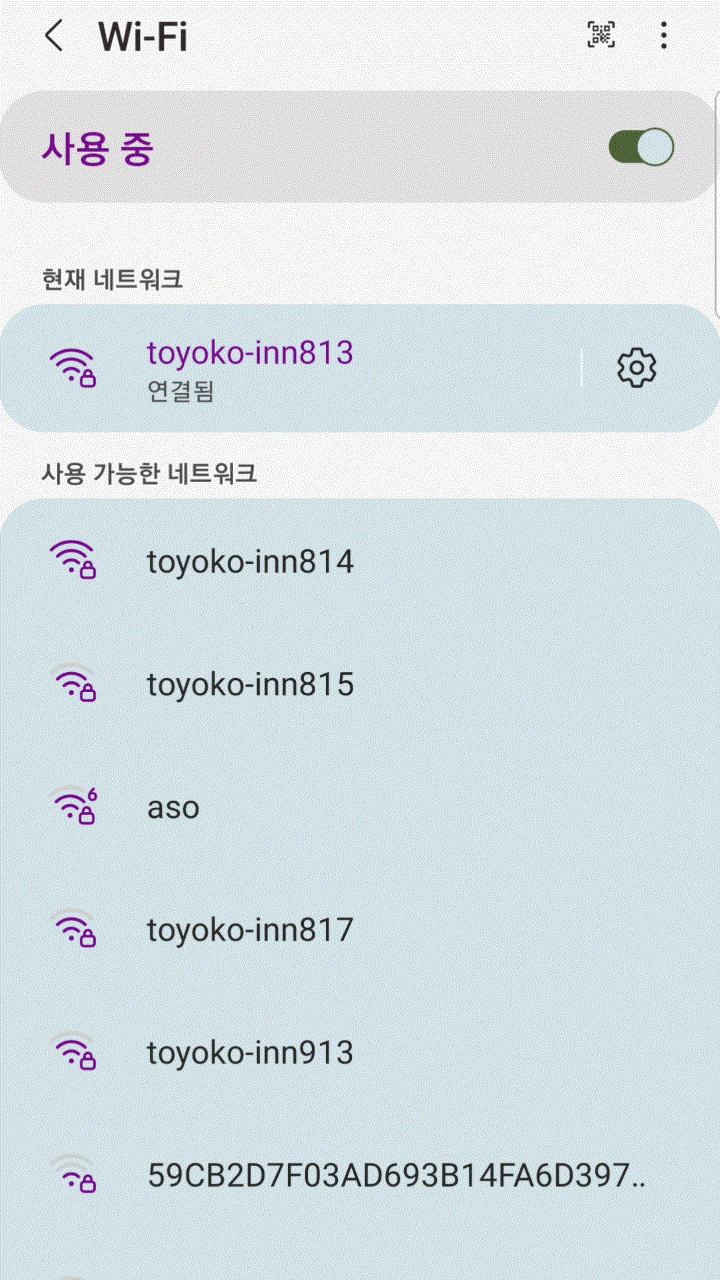
Task: Tap the lock signal icon next to toyoko-inn817
Action: click(x=76, y=930)
